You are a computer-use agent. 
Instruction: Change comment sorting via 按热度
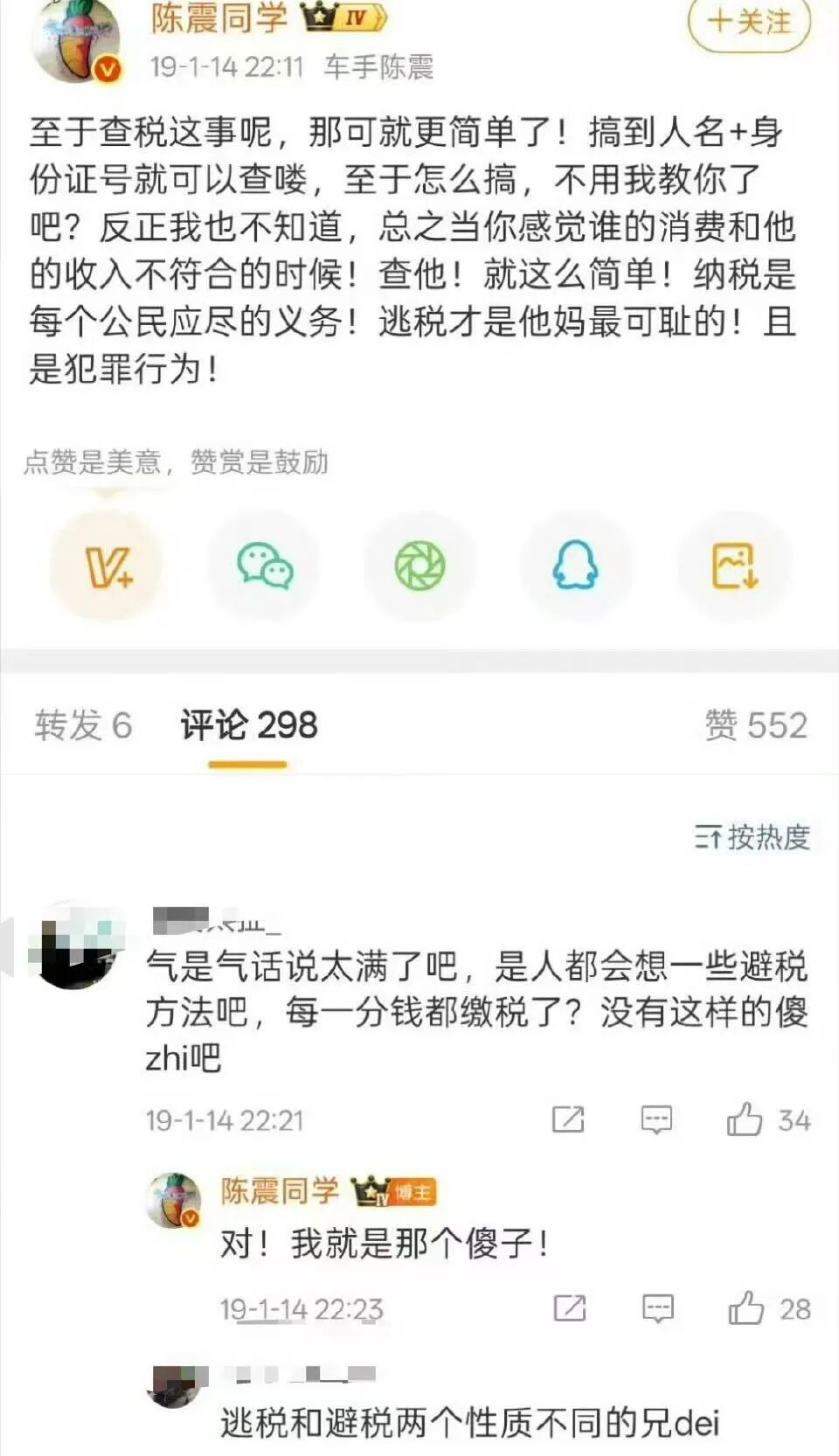752,837
